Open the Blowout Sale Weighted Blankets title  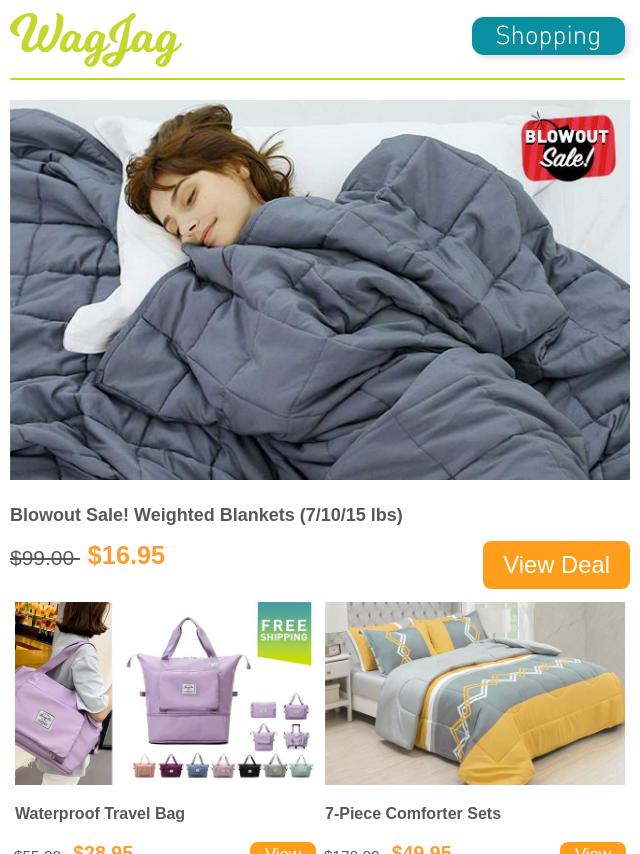[x=206, y=515]
